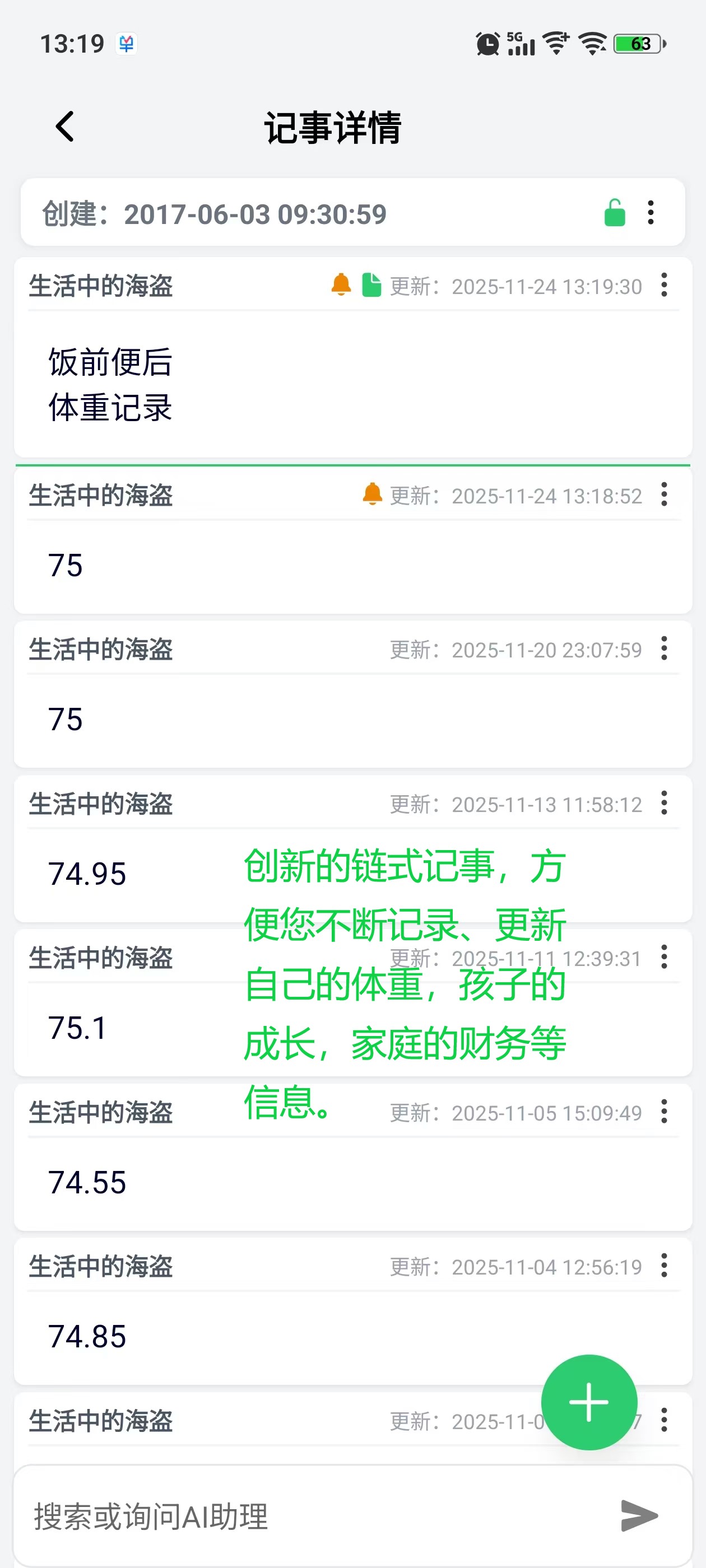The width and height of the screenshot is (706, 1568).
Task: Add a new record with plus button
Action: click(x=588, y=1402)
